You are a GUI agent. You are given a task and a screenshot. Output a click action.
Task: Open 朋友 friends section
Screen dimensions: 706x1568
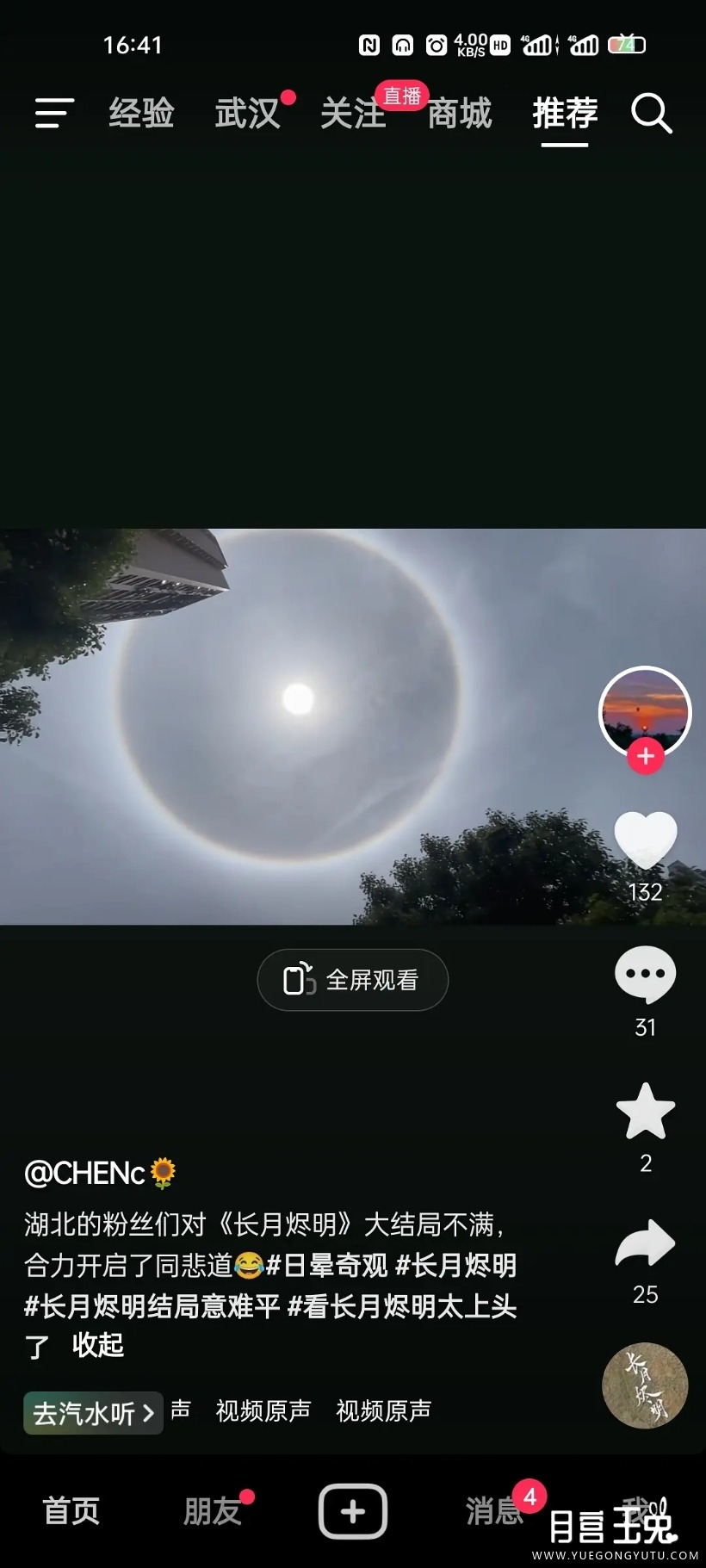coord(212,1511)
